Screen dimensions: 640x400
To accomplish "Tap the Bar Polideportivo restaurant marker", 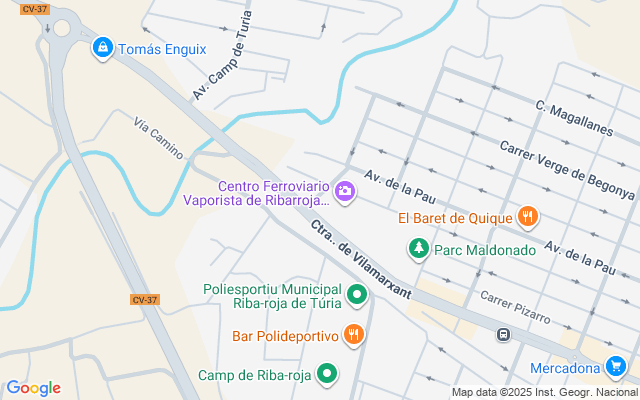I will point(353,335).
